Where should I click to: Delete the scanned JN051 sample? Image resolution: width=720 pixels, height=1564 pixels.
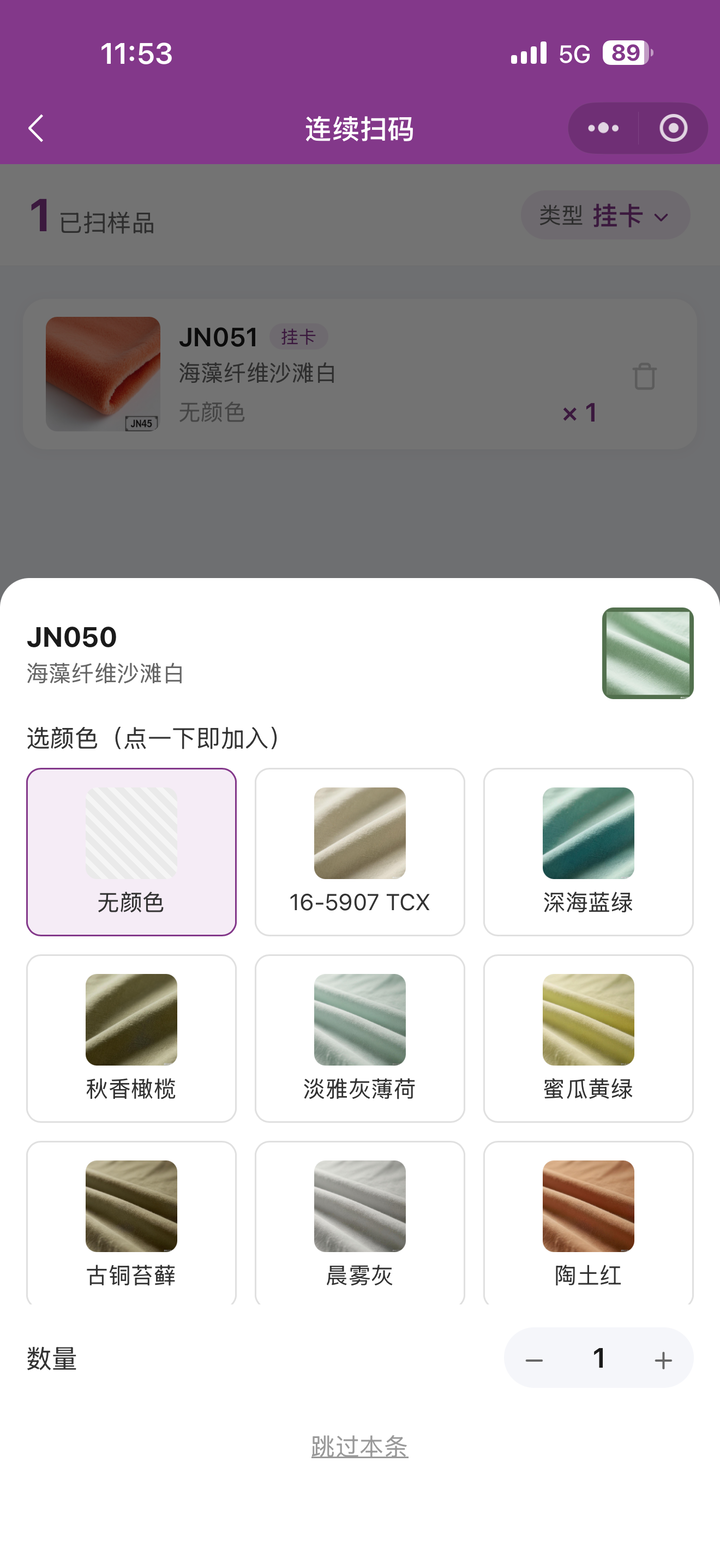[x=644, y=375]
